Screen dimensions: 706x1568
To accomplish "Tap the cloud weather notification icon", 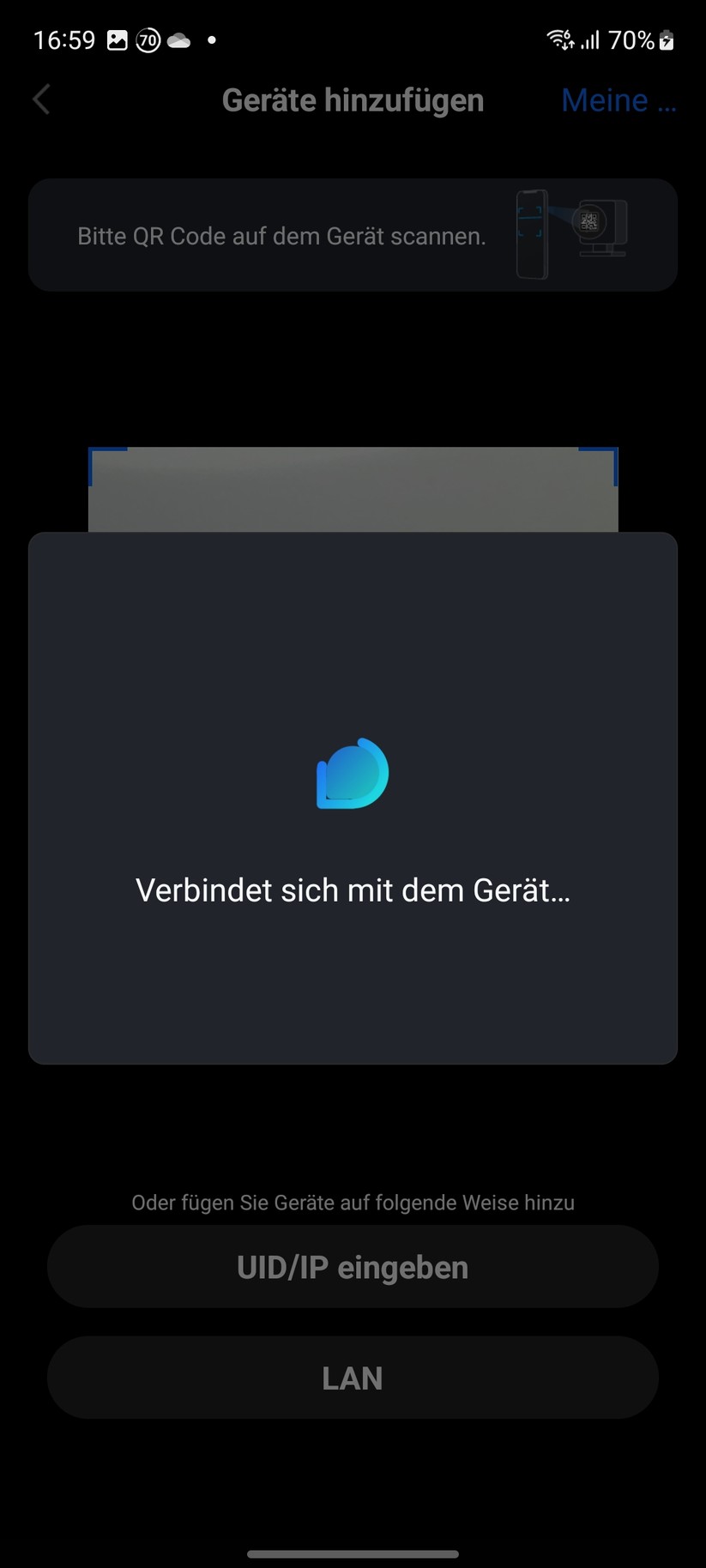I will pos(178,39).
